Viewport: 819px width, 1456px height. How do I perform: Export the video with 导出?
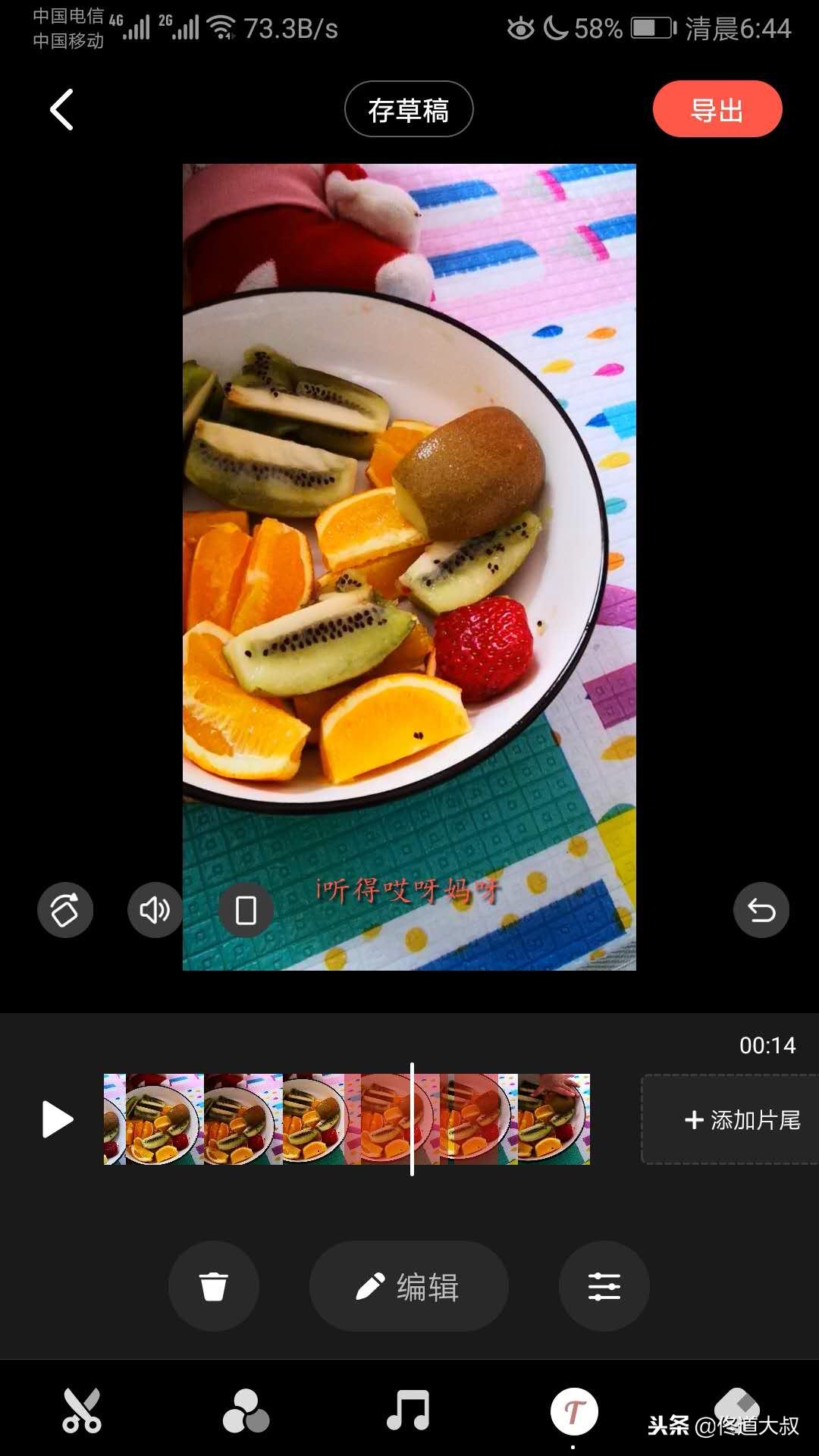tap(717, 110)
